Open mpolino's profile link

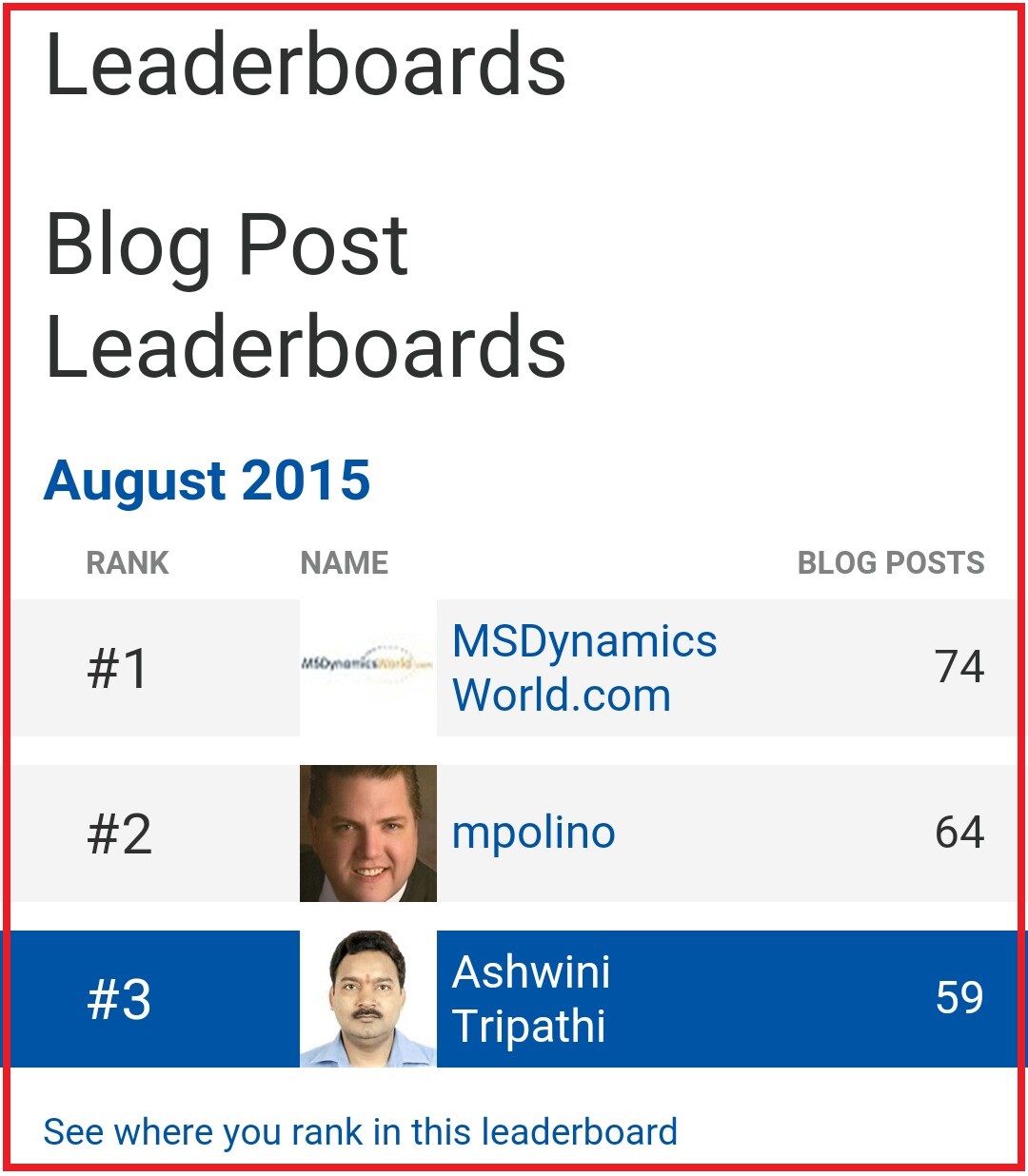click(x=533, y=833)
